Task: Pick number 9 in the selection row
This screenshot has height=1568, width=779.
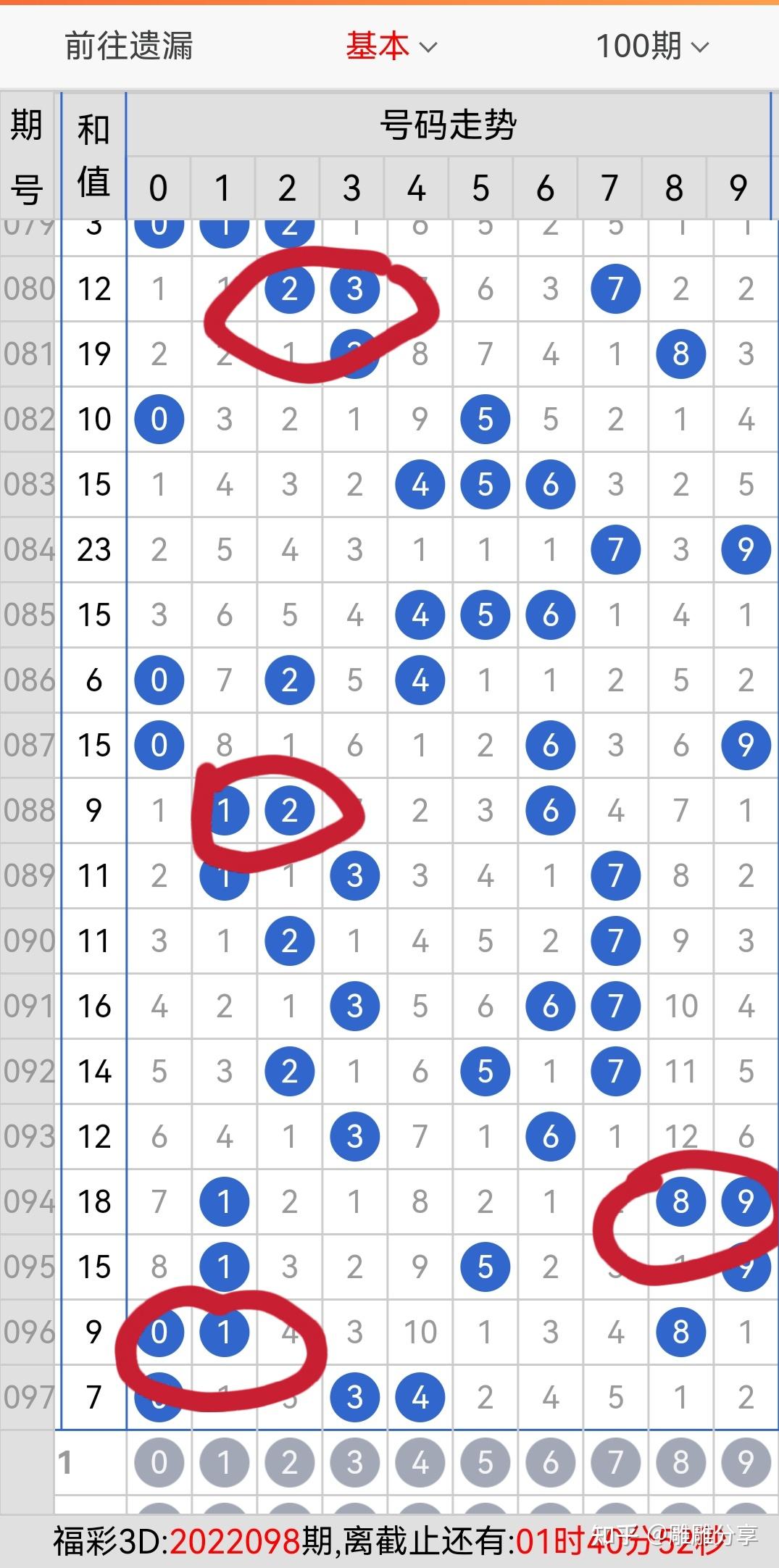Action: tap(746, 1462)
